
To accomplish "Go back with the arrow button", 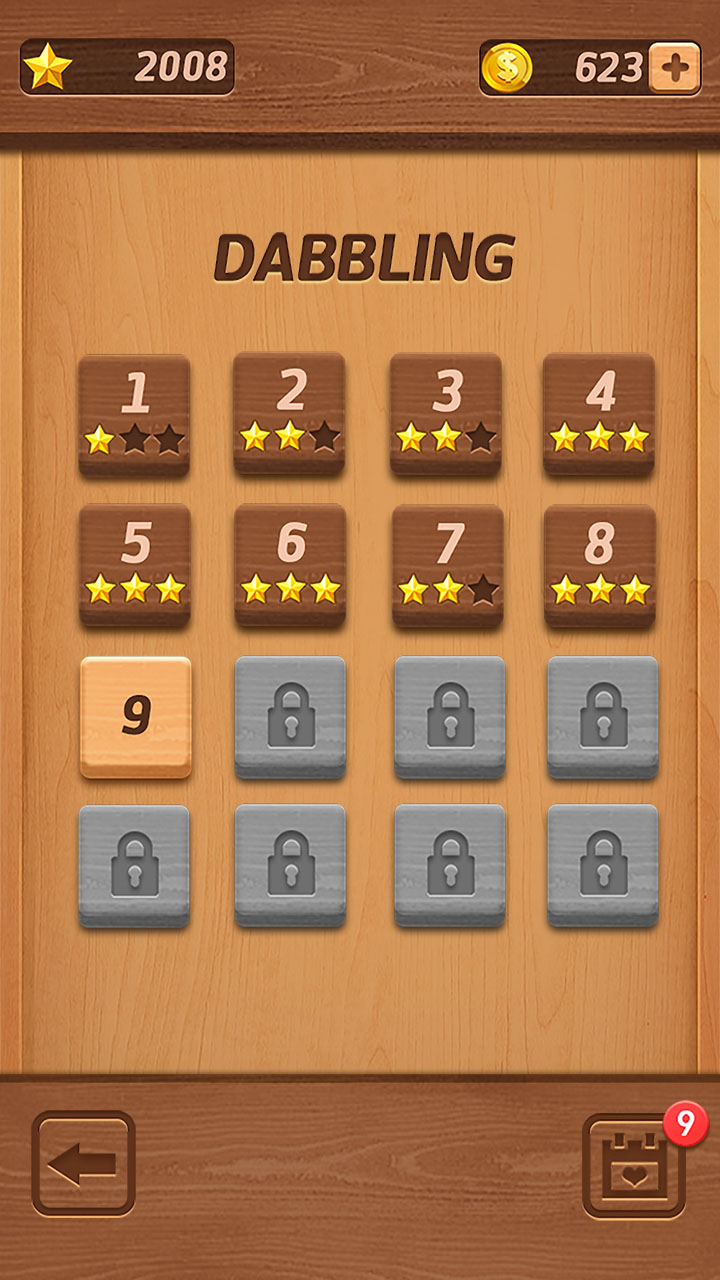I will pyautogui.click(x=83, y=1164).
